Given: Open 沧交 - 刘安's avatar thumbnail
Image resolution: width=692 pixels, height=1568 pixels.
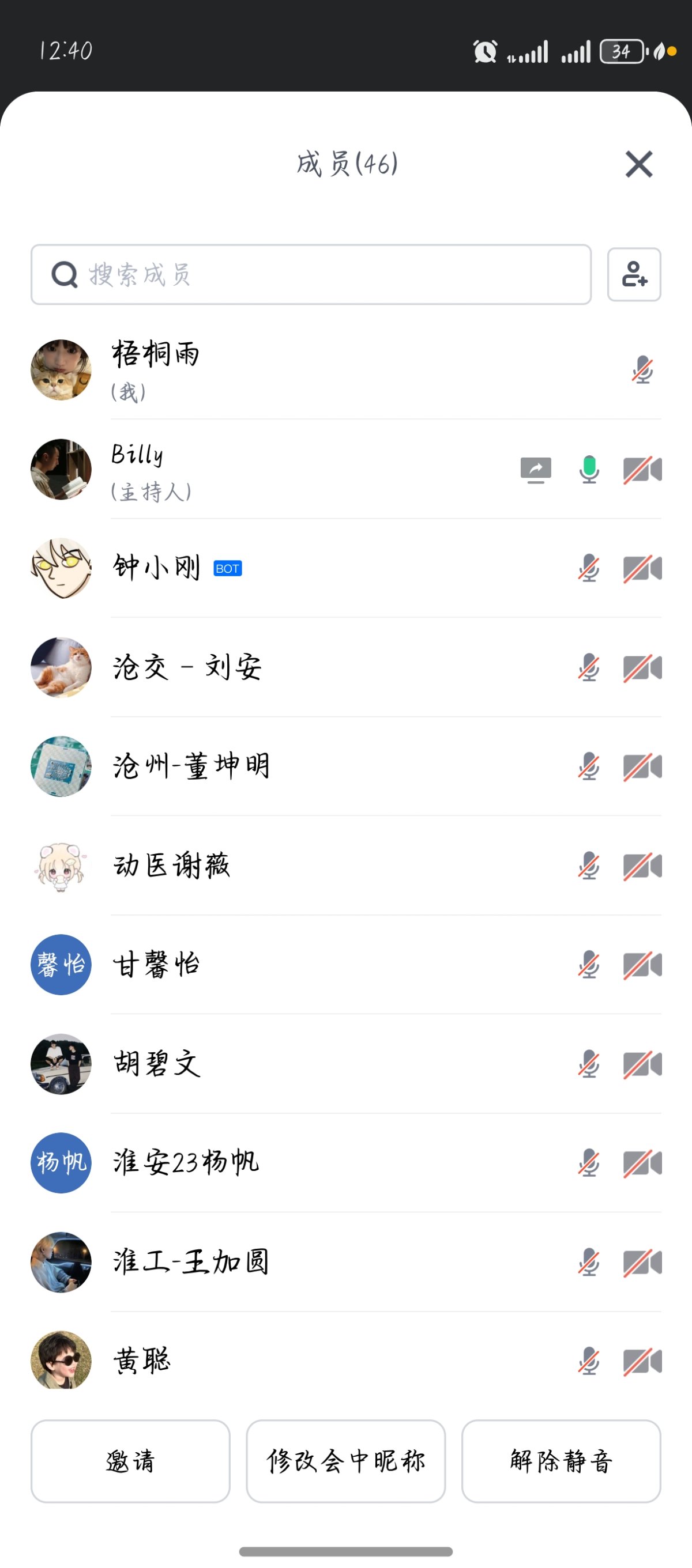Looking at the screenshot, I should 61,668.
